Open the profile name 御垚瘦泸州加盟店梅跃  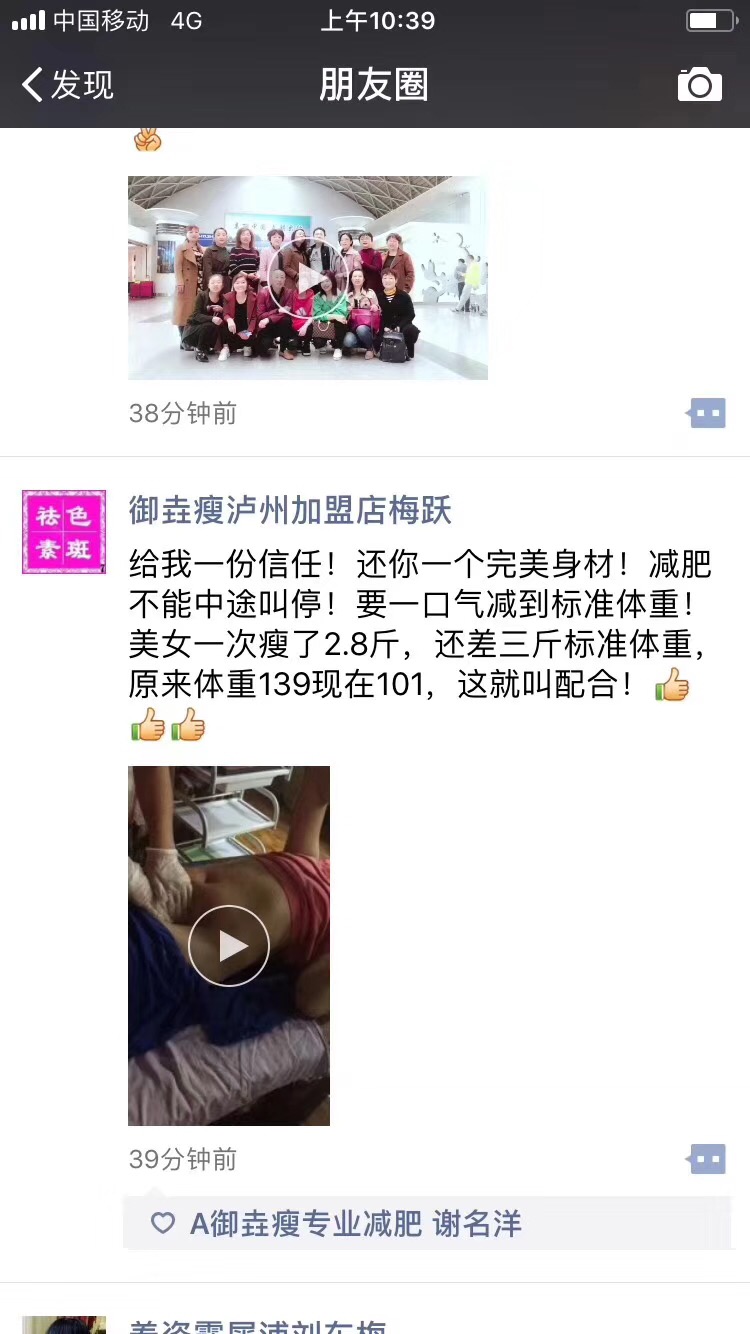[290, 511]
